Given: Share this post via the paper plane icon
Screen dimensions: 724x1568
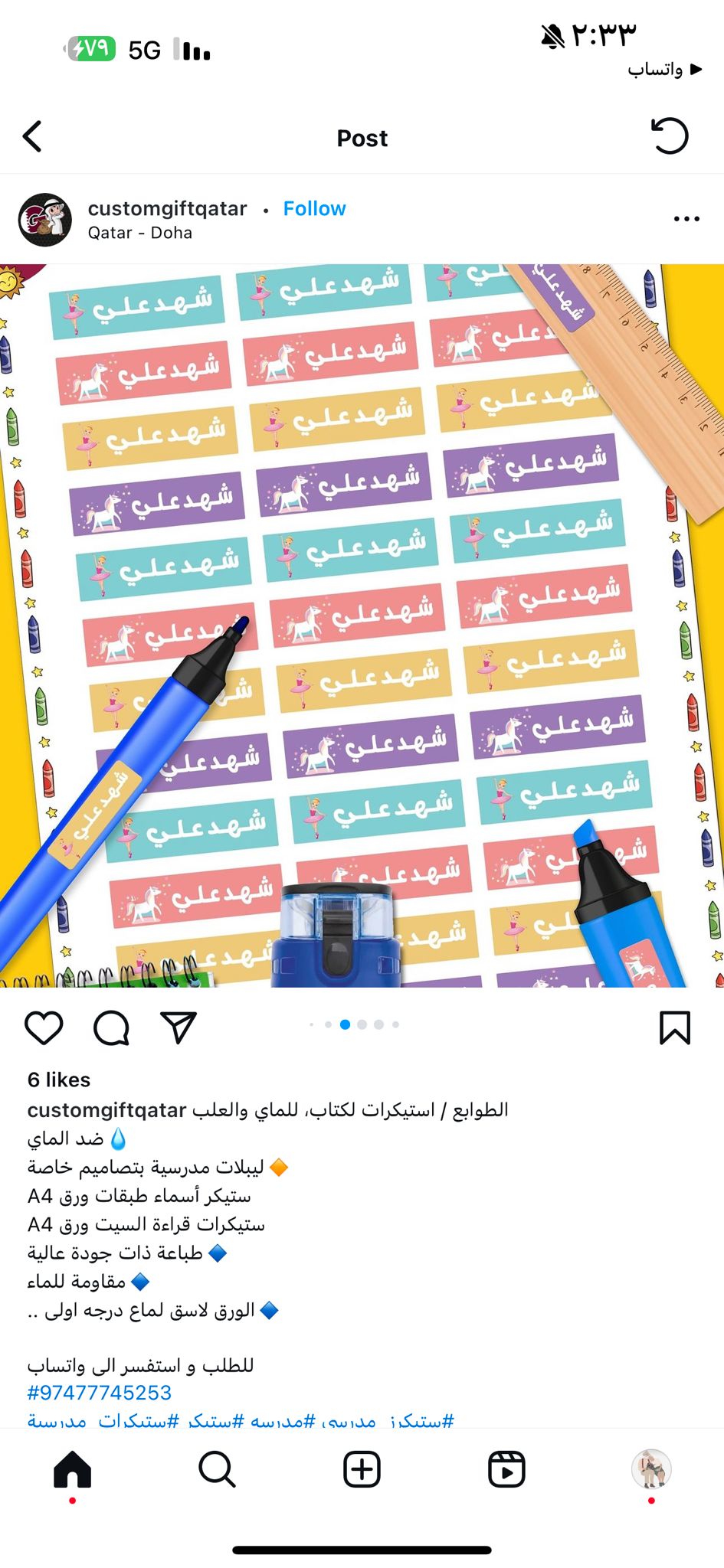Looking at the screenshot, I should coord(179,1027).
